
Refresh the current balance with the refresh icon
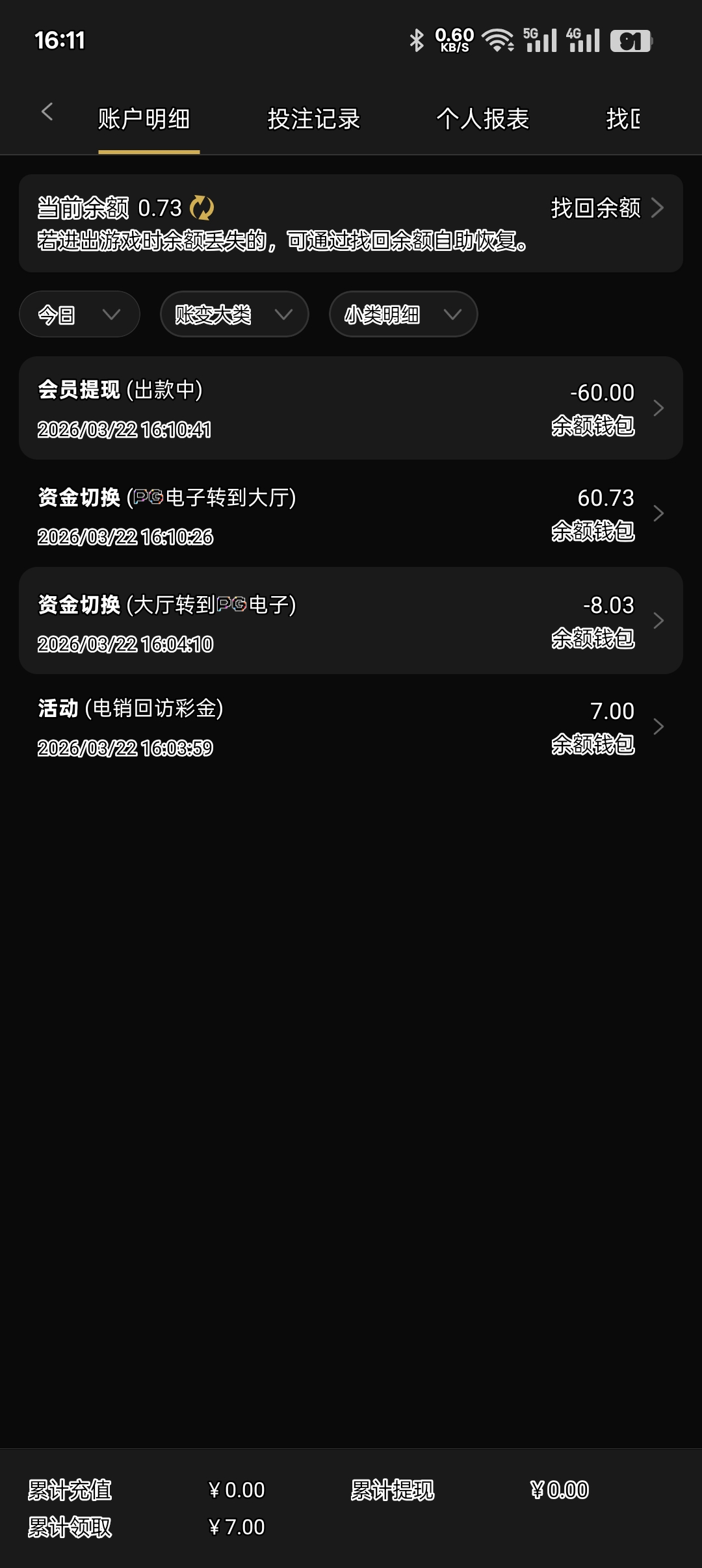tap(202, 209)
